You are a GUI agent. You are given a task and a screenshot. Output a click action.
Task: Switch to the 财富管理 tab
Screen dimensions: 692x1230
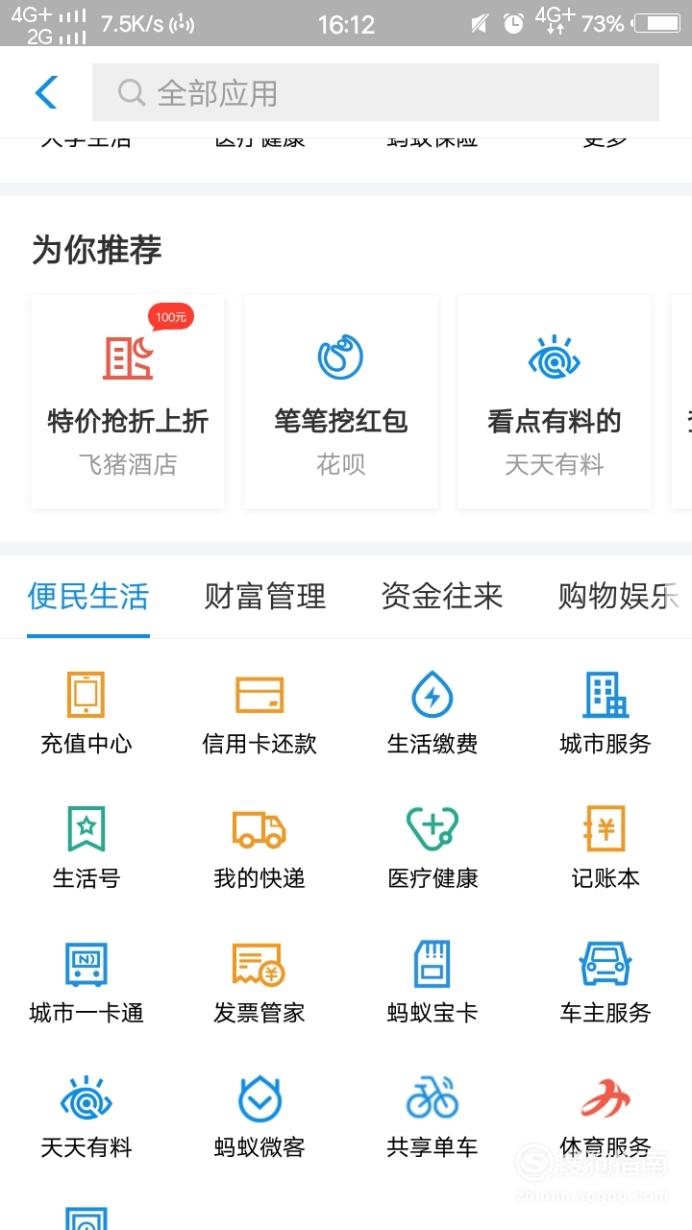[265, 597]
